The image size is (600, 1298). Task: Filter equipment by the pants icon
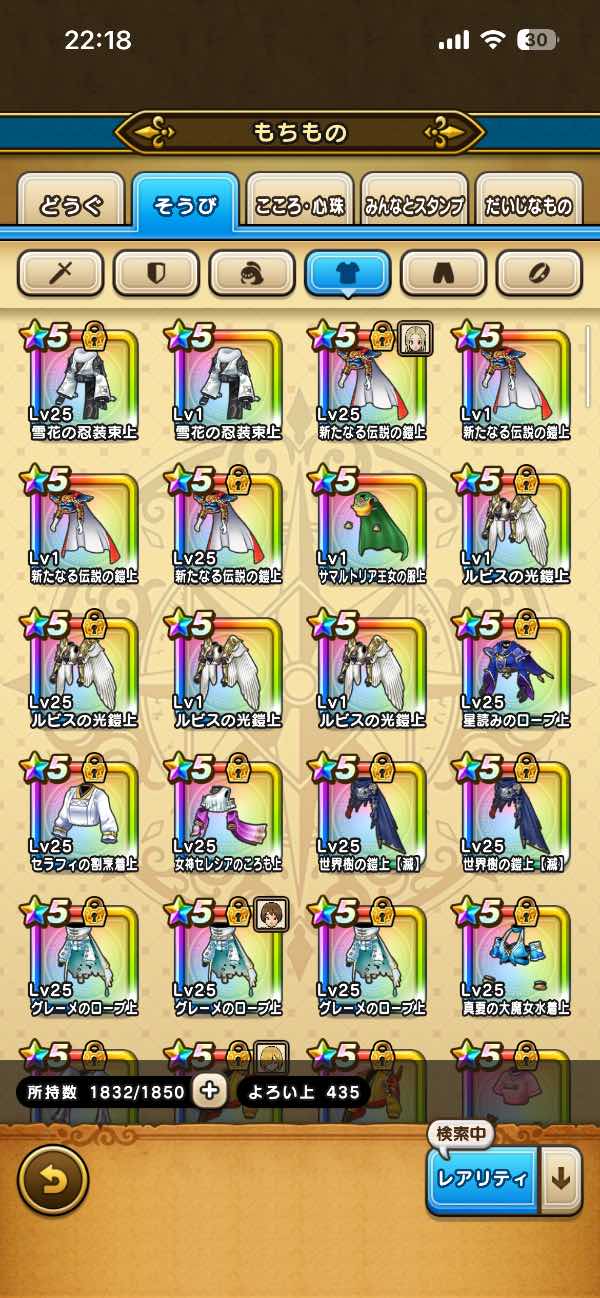tap(444, 272)
